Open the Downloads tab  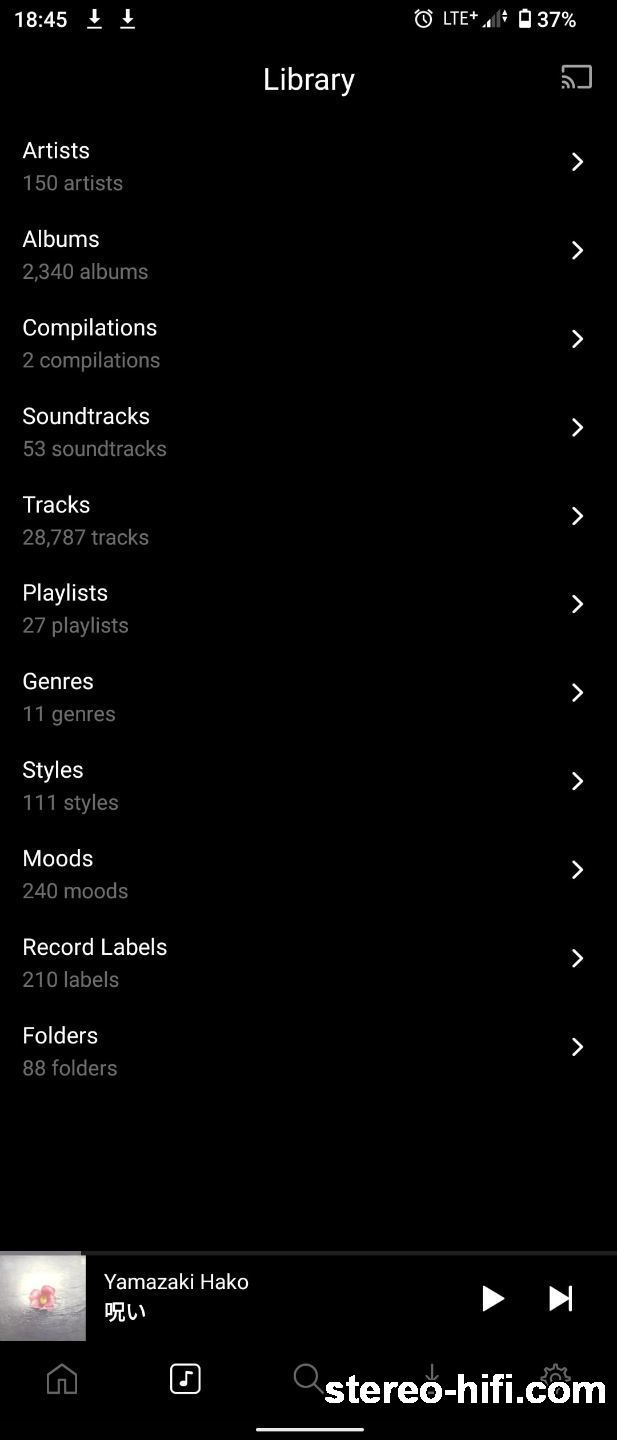(431, 1374)
